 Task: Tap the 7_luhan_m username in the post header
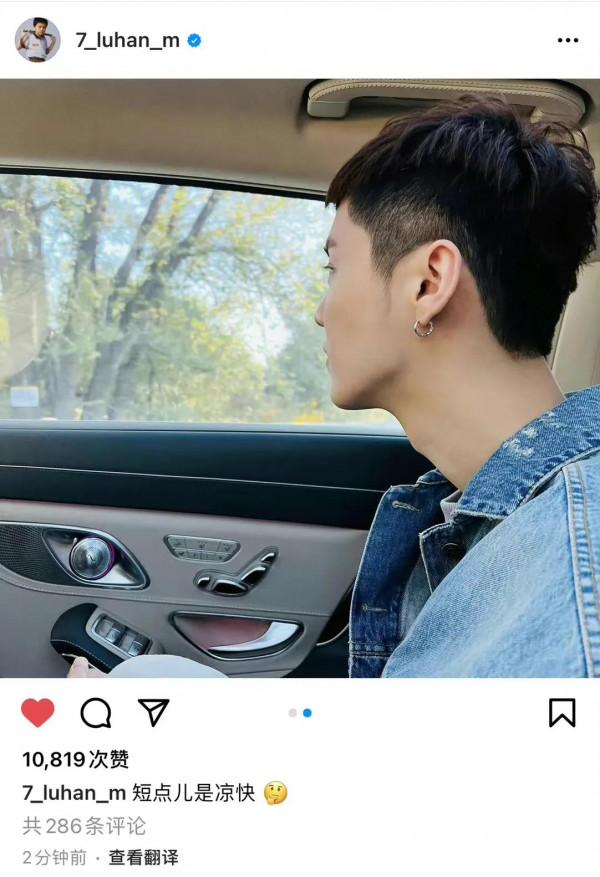(126, 40)
